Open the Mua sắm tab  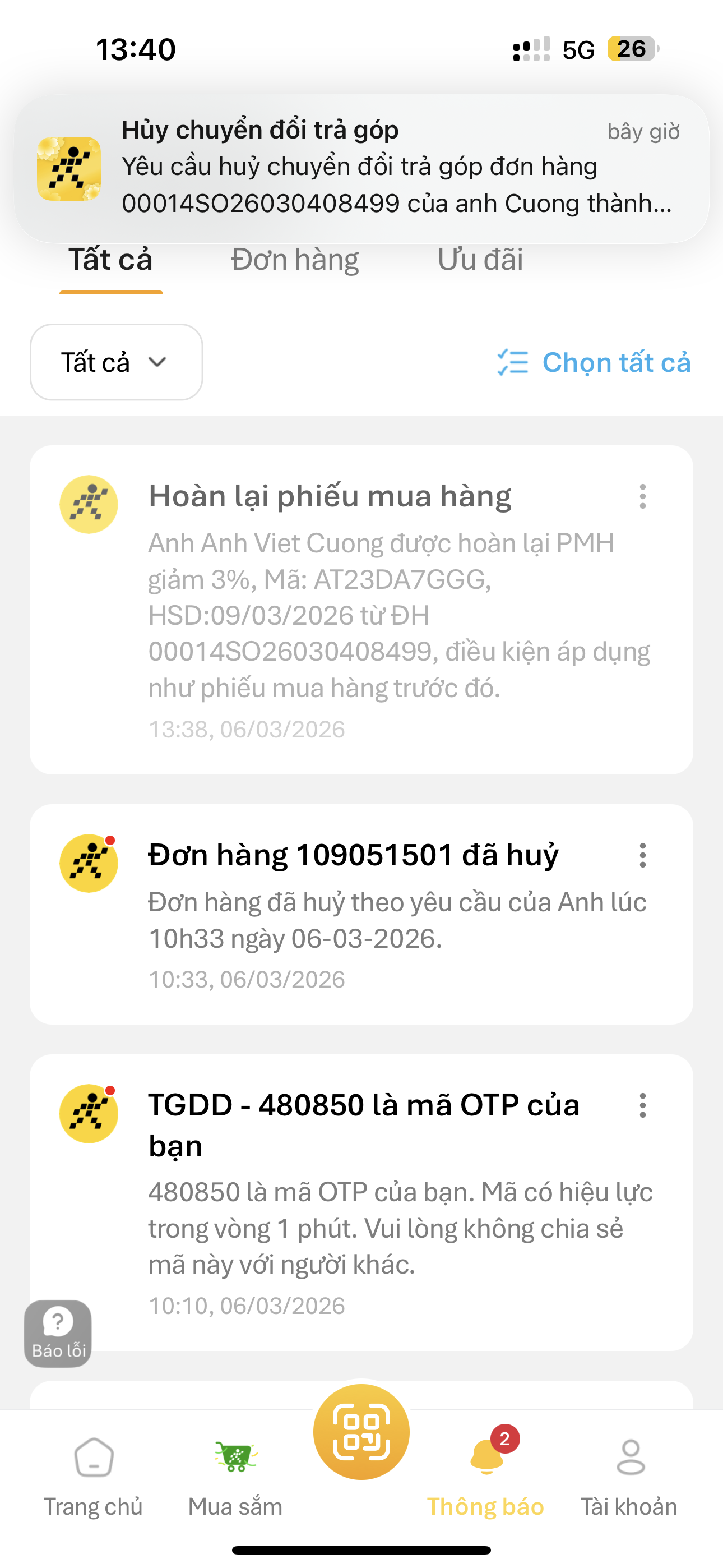235,1473
